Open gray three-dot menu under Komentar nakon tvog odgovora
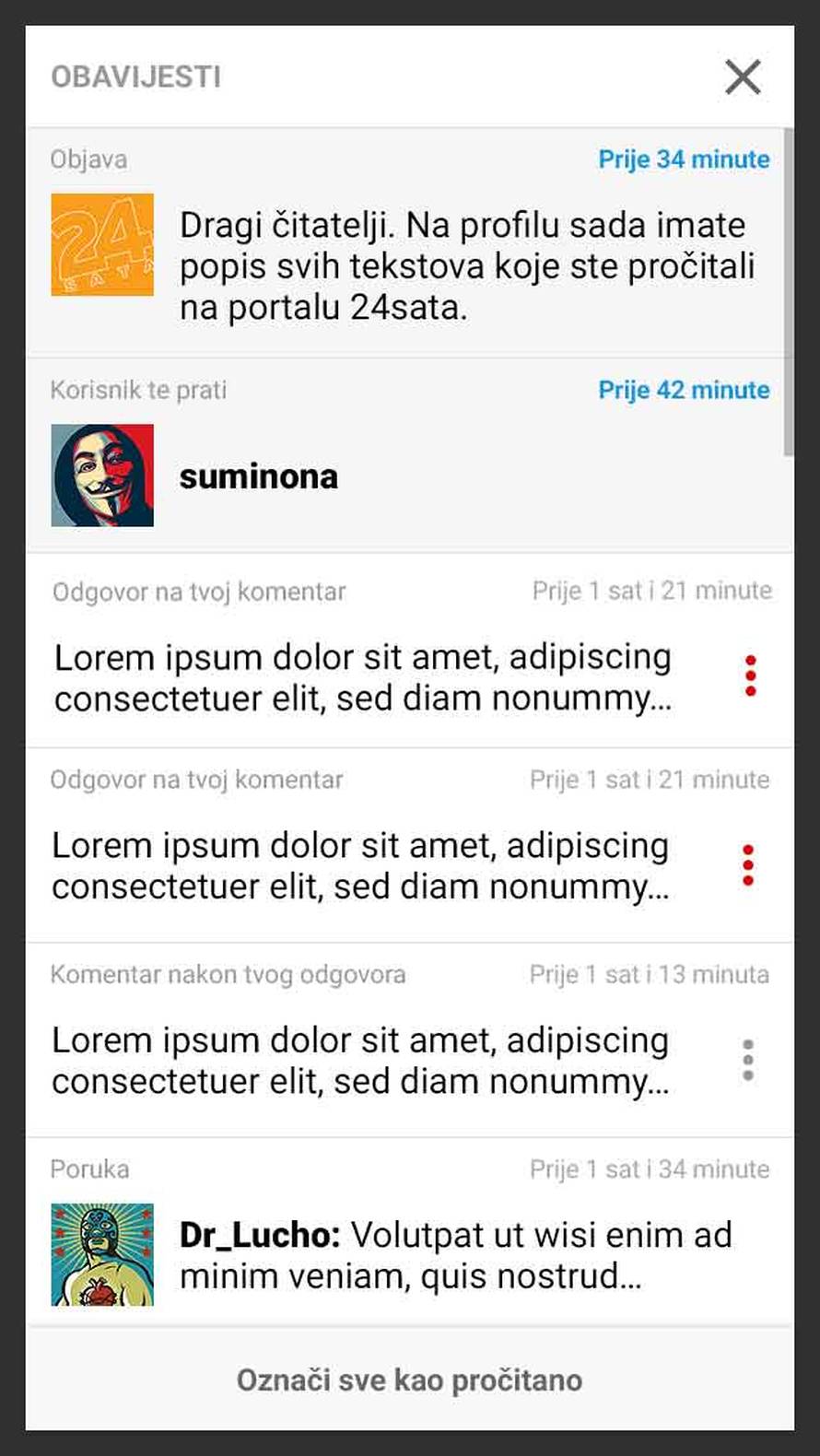 click(x=748, y=1061)
